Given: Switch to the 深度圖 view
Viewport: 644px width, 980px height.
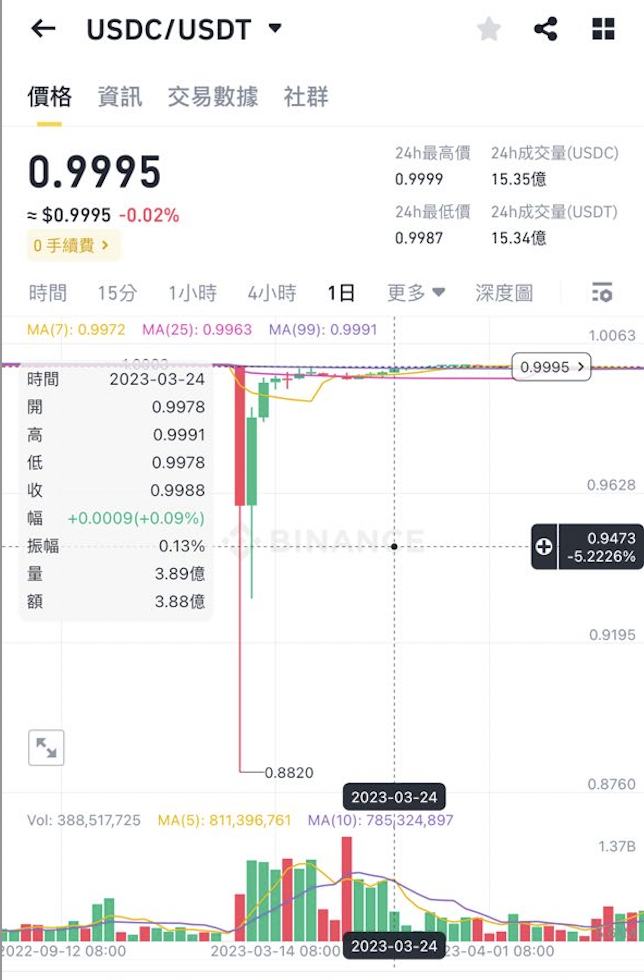Looking at the screenshot, I should tap(504, 293).
